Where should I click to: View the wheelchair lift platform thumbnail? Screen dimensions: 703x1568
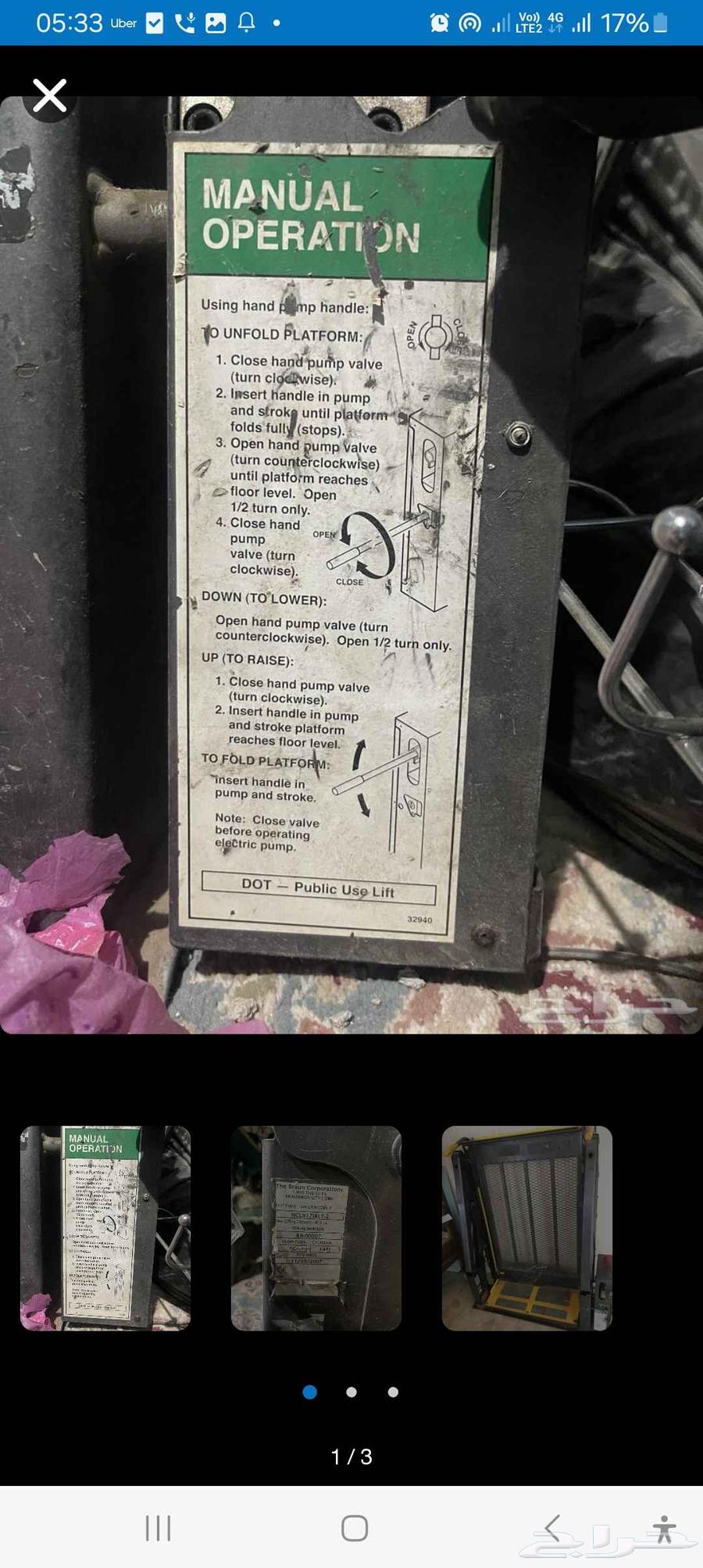coord(527,1227)
